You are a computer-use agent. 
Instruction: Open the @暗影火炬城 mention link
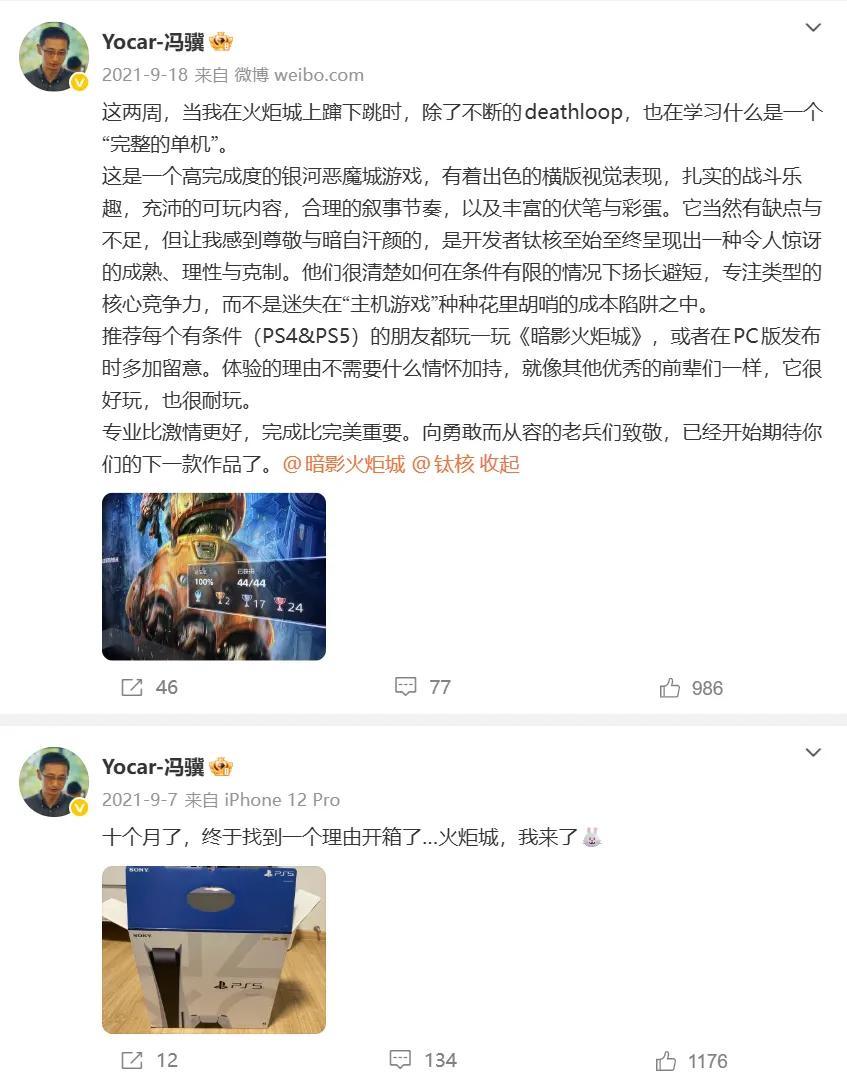pos(344,464)
